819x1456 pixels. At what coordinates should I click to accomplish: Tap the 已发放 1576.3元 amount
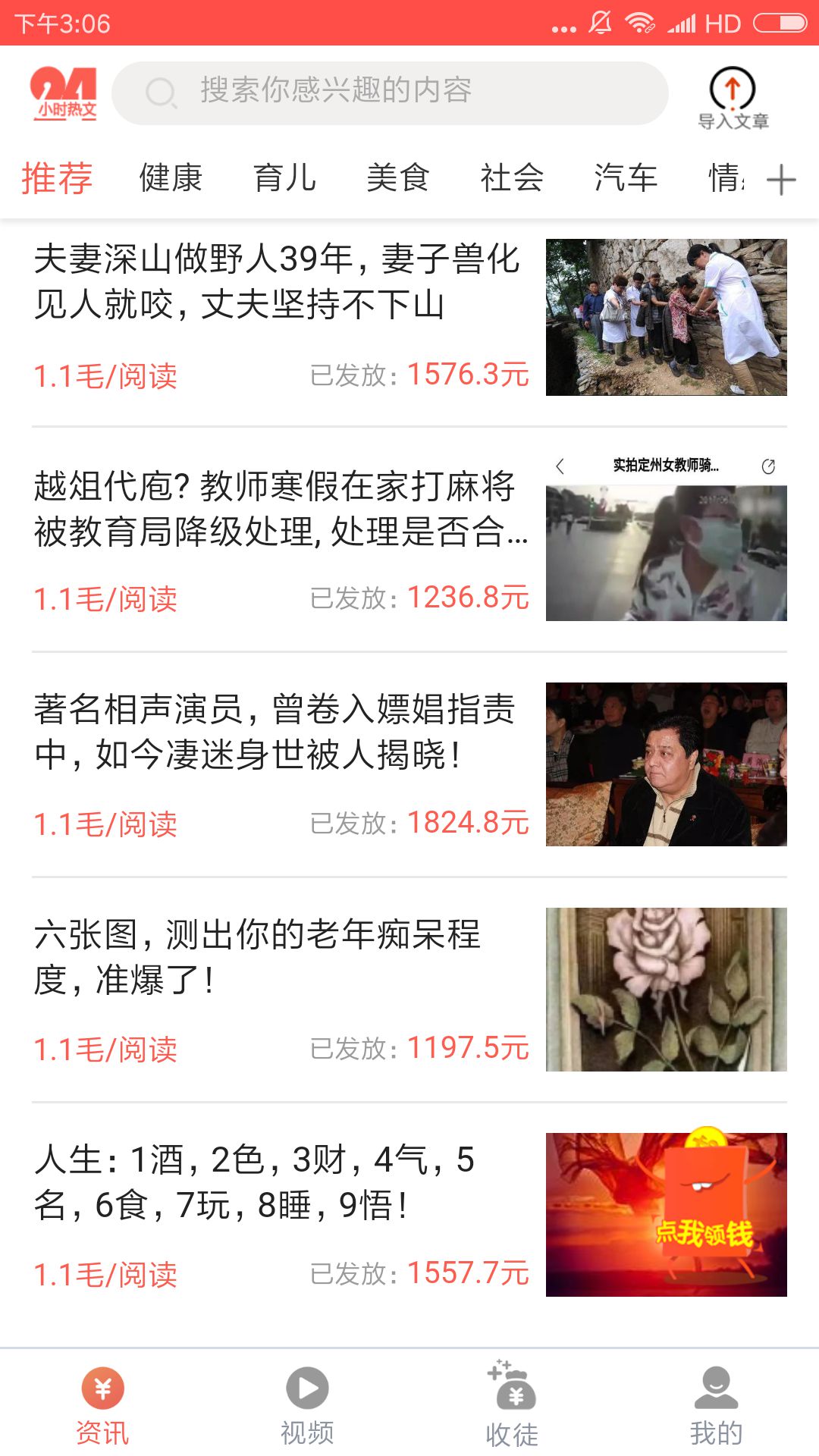(422, 374)
